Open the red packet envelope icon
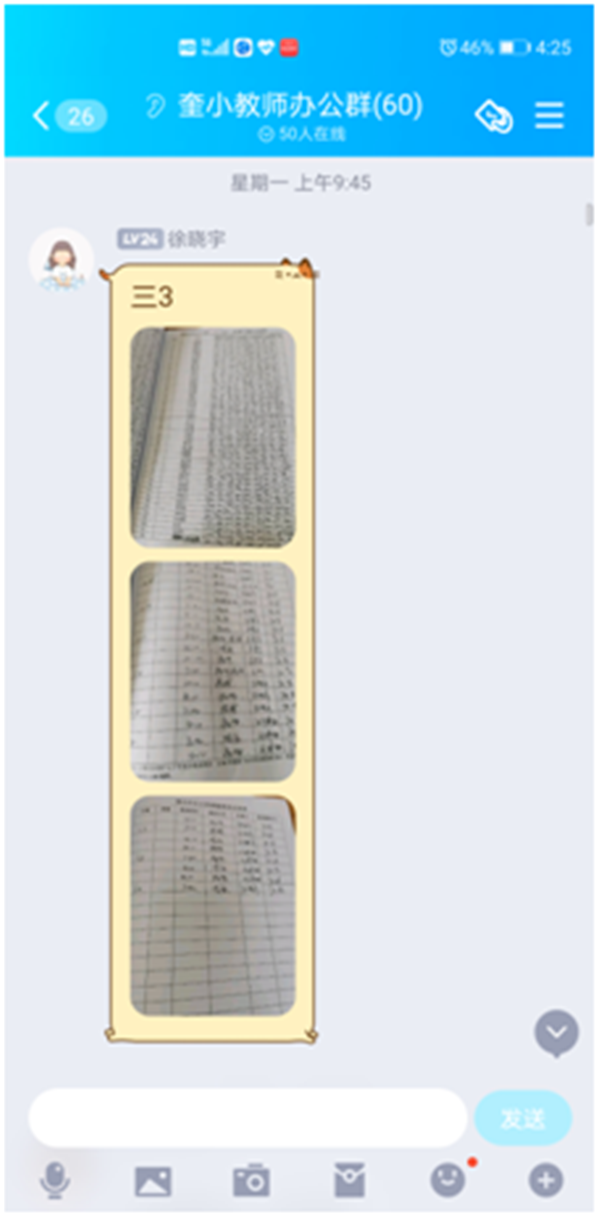 [349, 1181]
